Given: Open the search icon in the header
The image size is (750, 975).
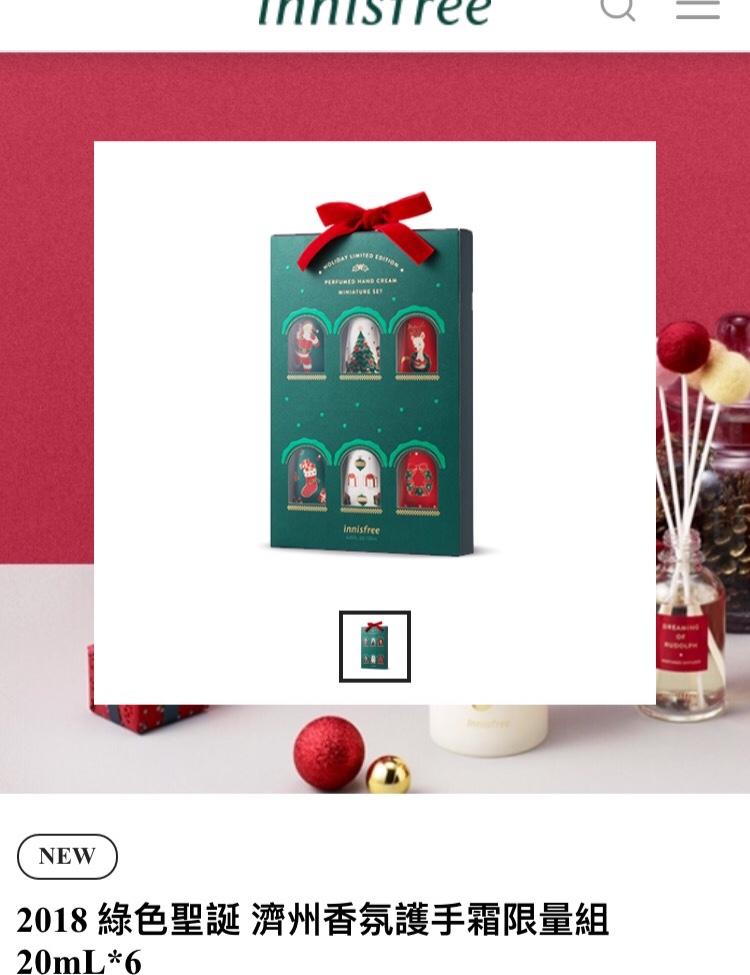Looking at the screenshot, I should (617, 8).
